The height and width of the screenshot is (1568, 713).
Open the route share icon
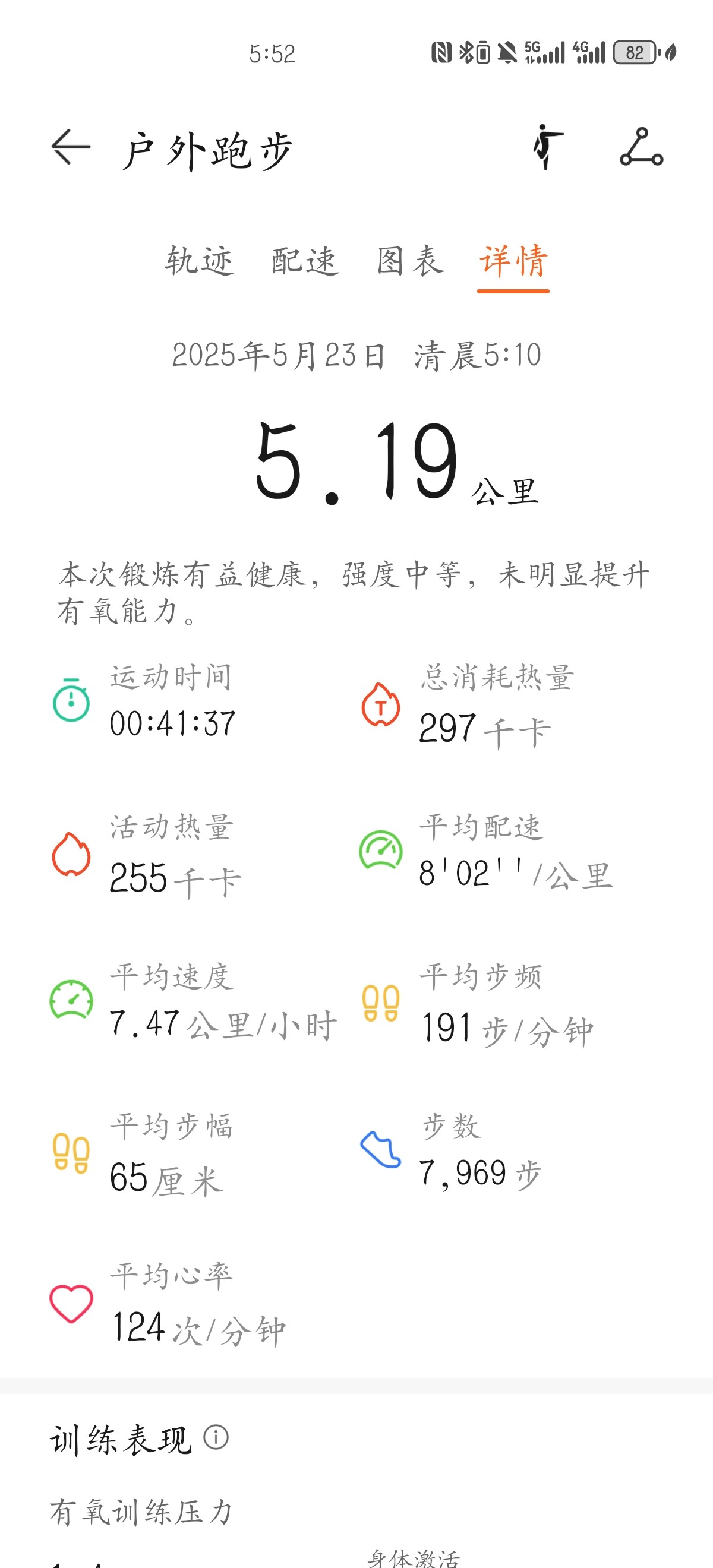tap(641, 147)
